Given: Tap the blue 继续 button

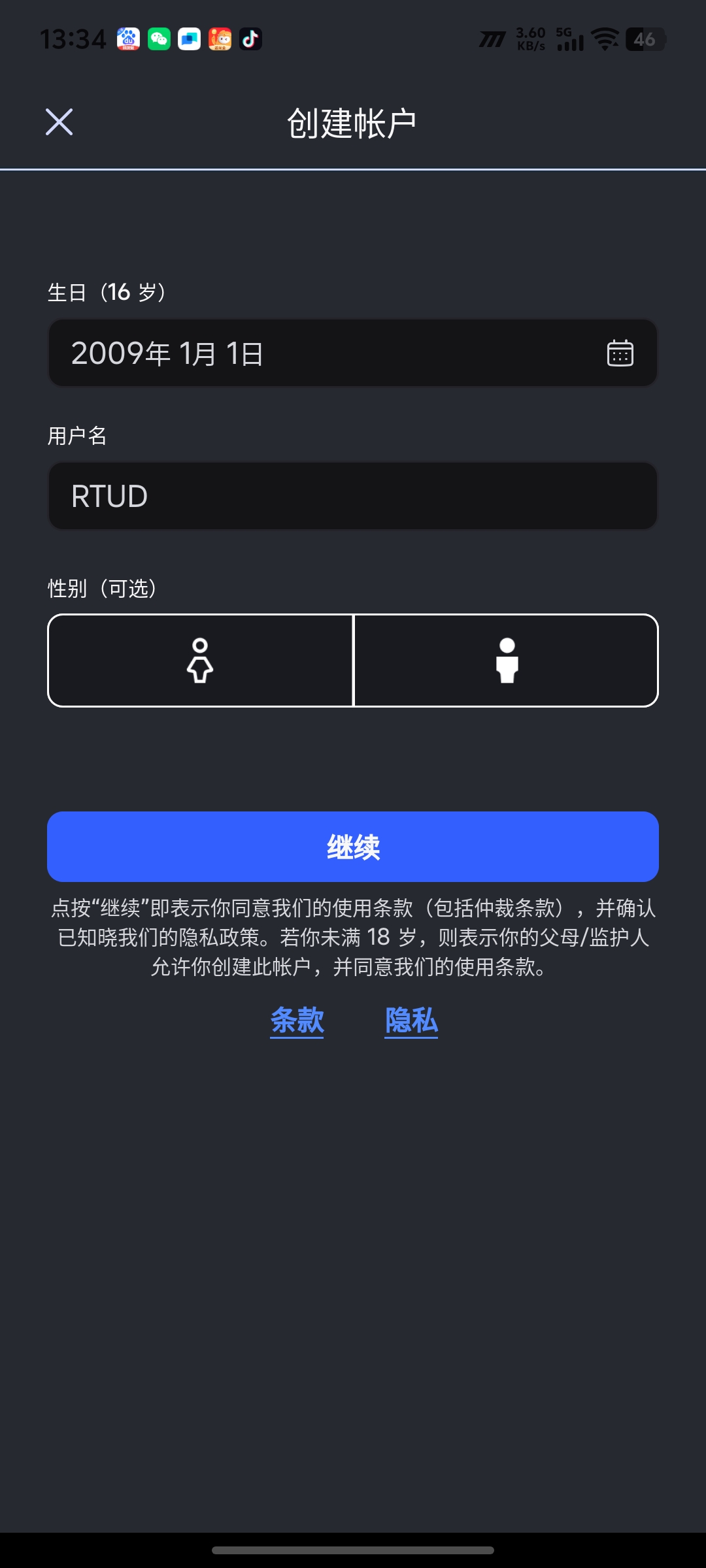Looking at the screenshot, I should (x=353, y=847).
